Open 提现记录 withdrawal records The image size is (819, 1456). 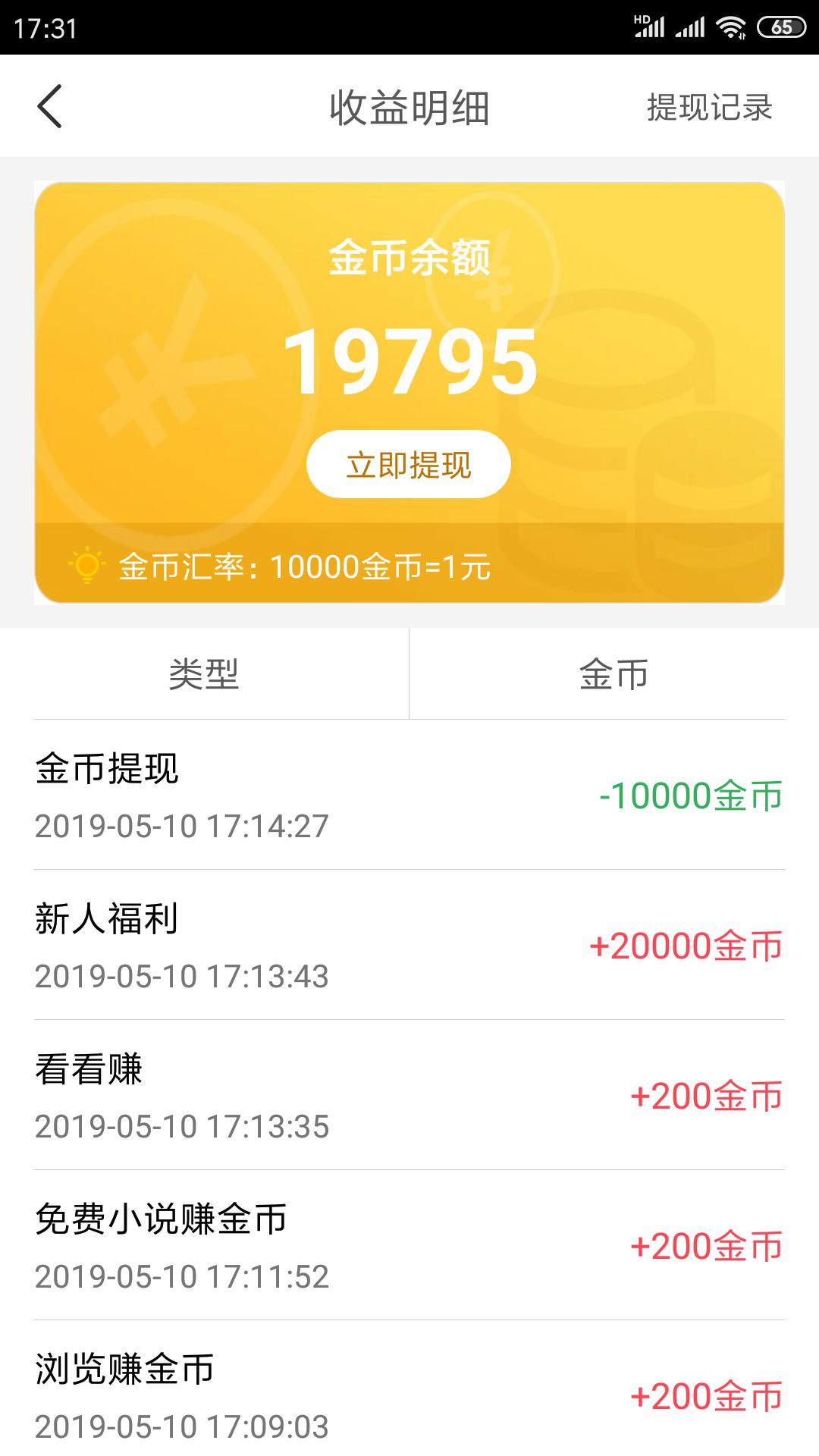pos(709,108)
